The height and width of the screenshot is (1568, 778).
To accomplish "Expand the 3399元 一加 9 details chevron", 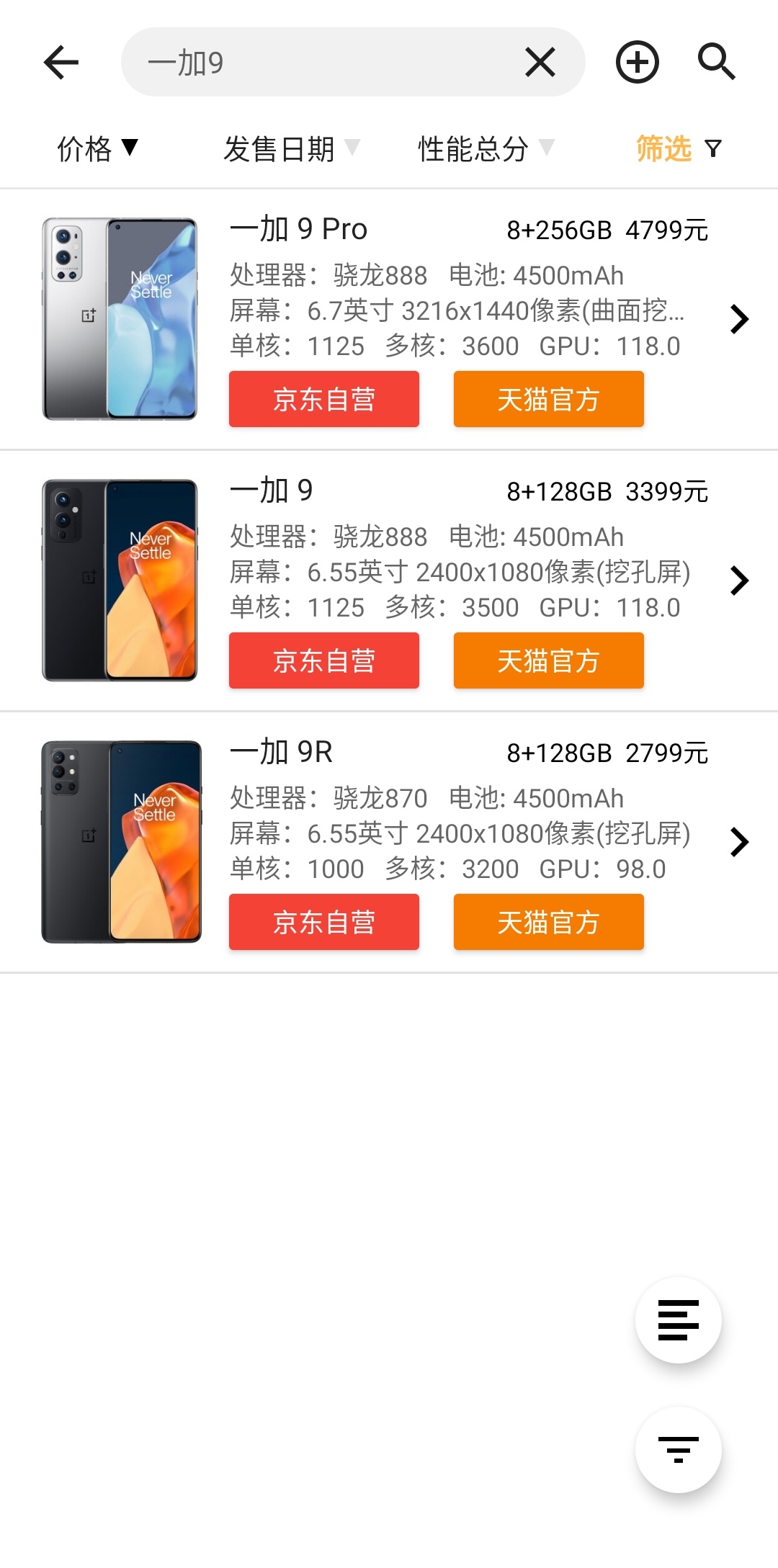I will pos(739,581).
